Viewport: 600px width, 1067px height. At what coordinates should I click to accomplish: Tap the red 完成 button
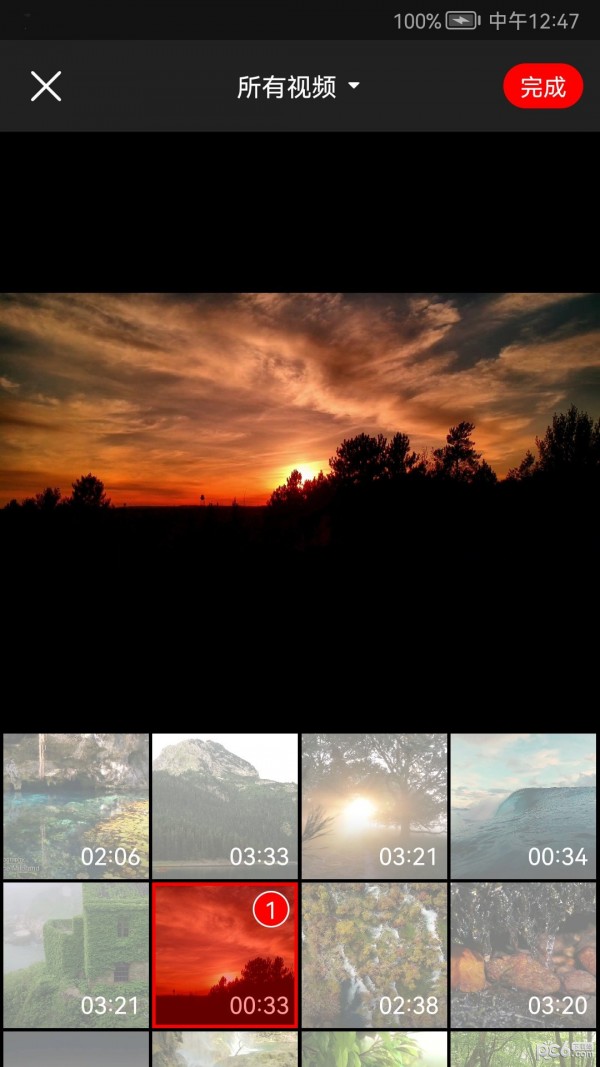tap(542, 87)
